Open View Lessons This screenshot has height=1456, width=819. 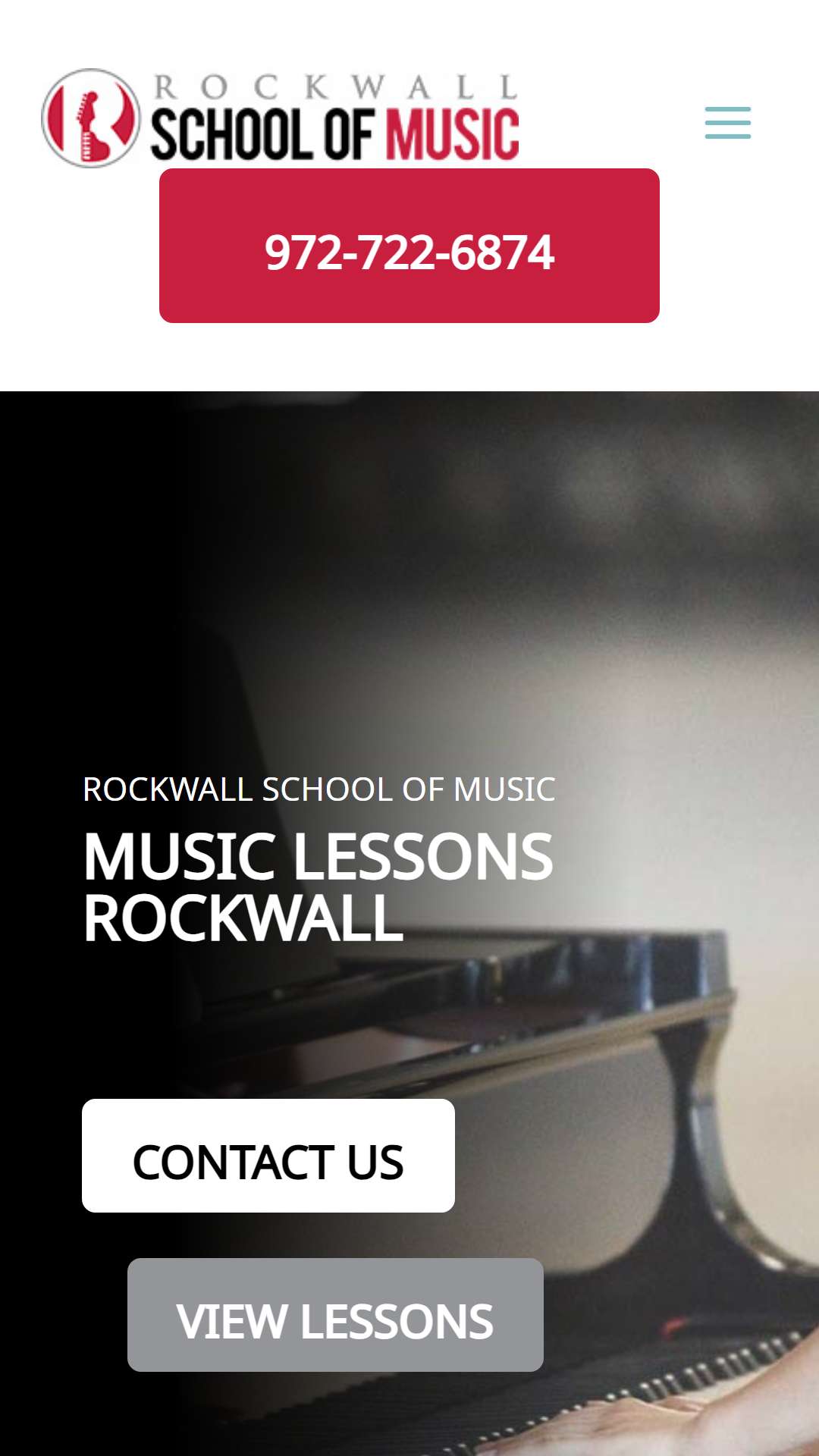[335, 1315]
